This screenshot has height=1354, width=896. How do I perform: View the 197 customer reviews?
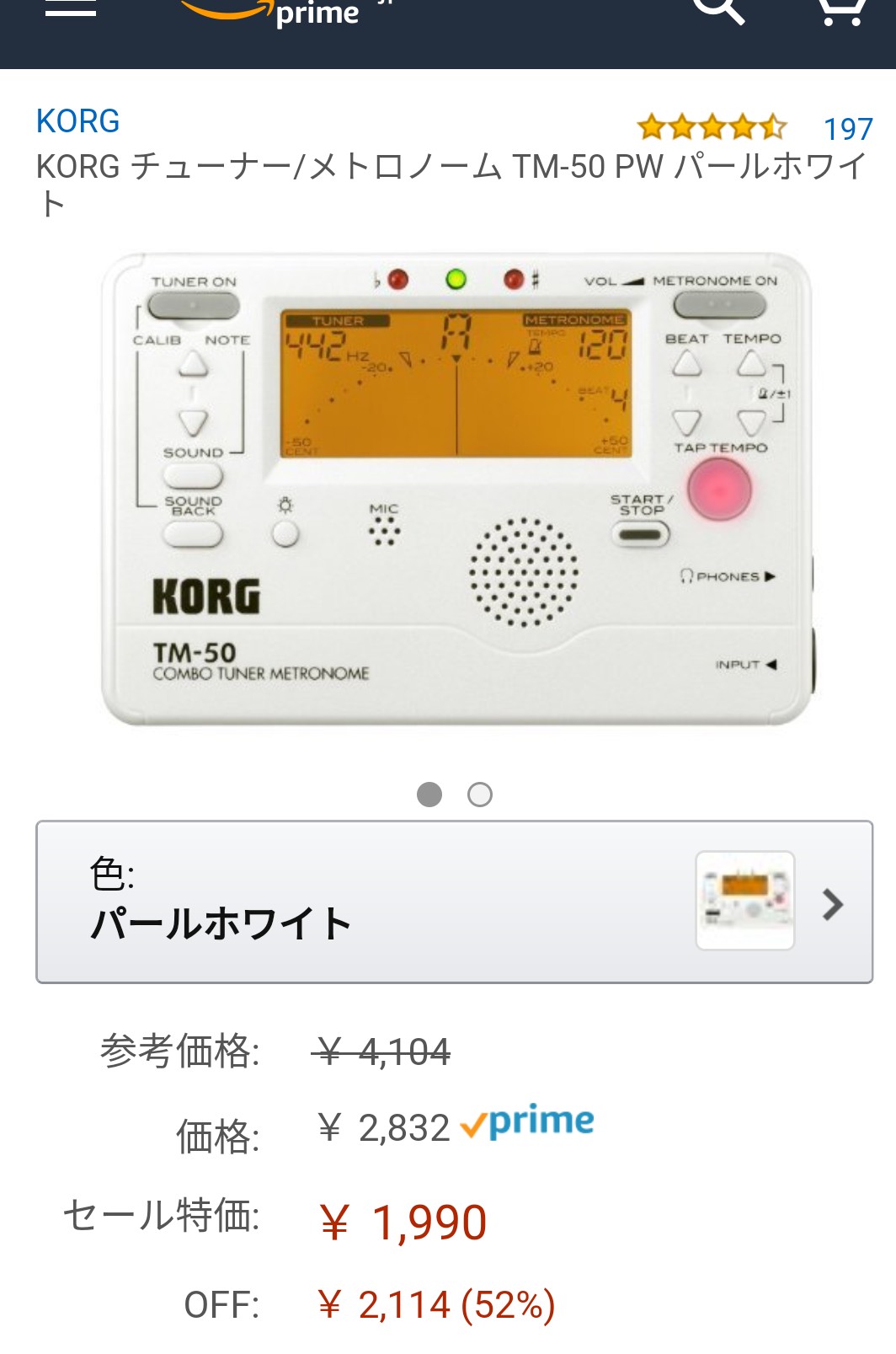point(848,129)
